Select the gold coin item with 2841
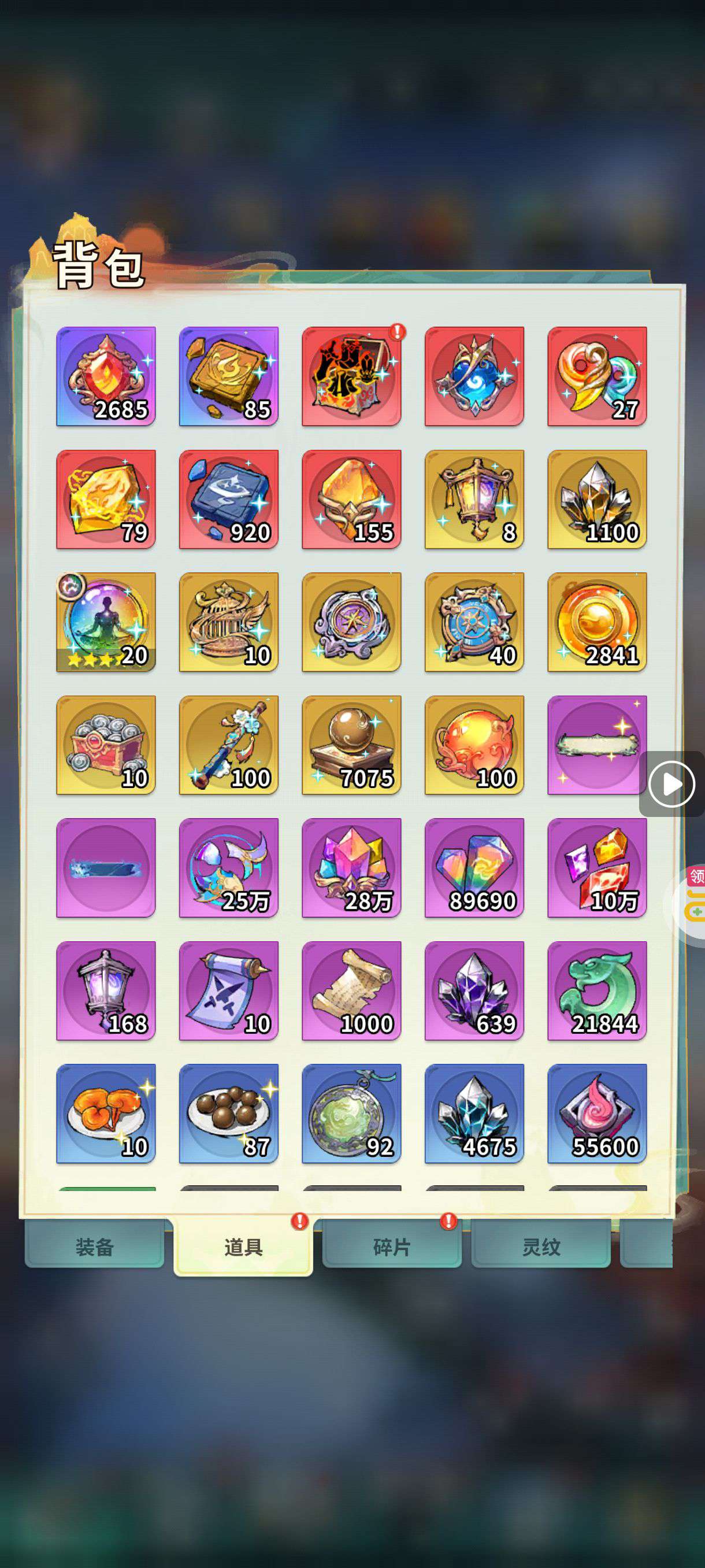The image size is (705, 1568). point(598,622)
